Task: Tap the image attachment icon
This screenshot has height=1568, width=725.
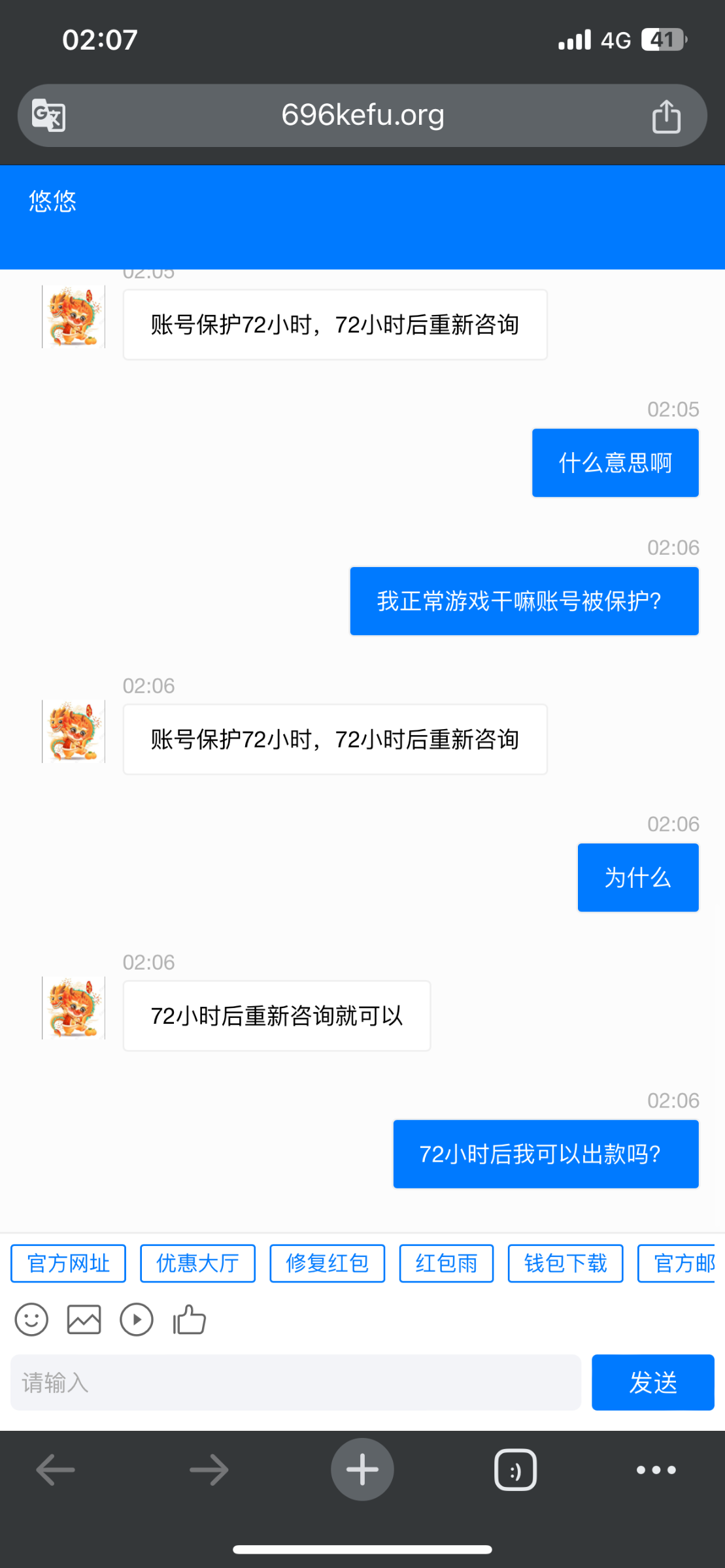Action: (x=84, y=1319)
